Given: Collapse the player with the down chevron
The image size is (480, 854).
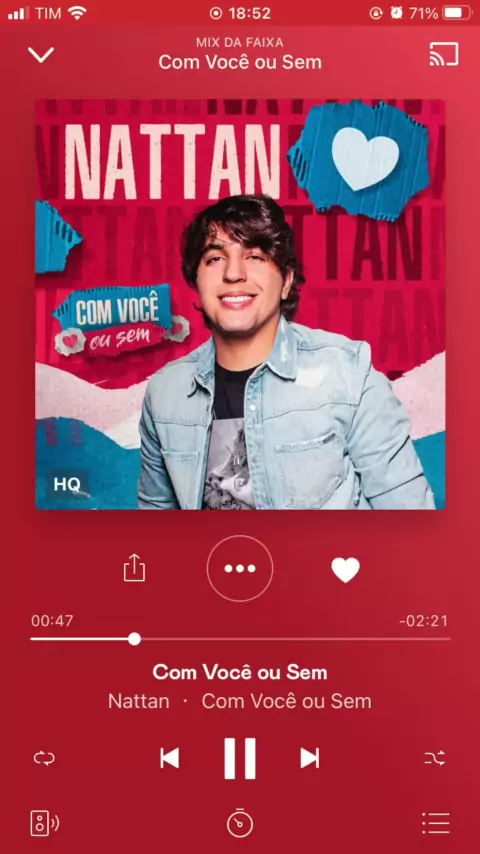Looking at the screenshot, I should (x=41, y=54).
